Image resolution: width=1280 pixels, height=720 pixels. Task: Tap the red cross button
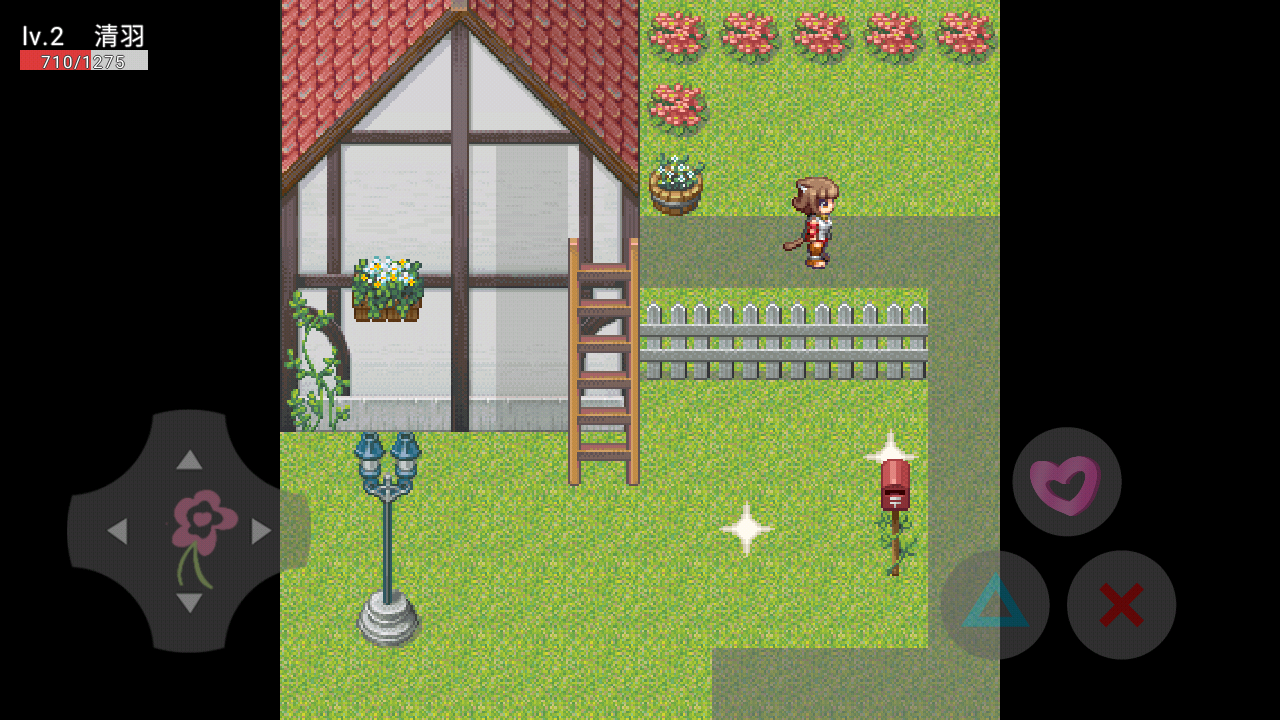pos(1121,604)
